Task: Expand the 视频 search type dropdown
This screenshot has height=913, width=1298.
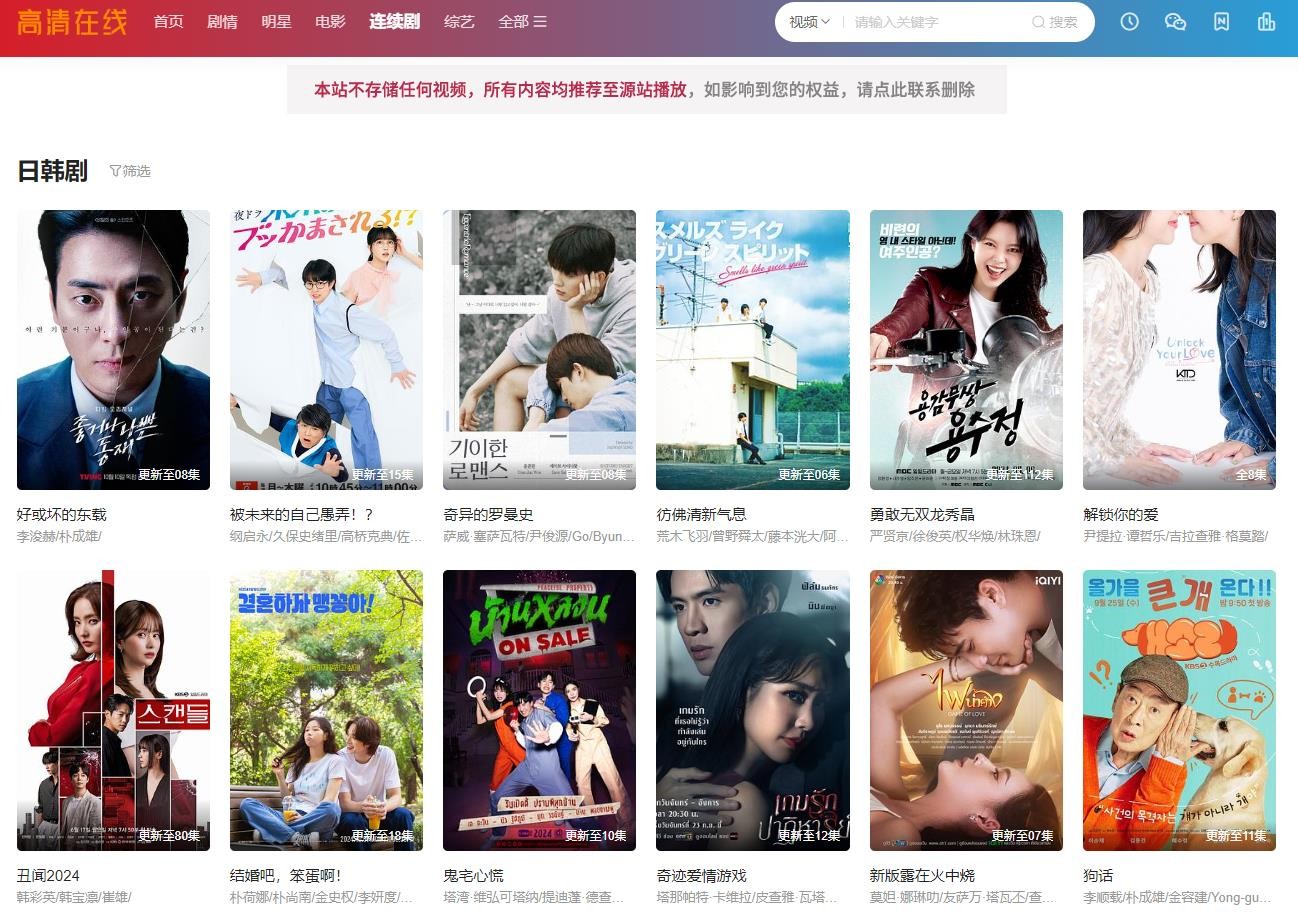Action: [x=809, y=22]
